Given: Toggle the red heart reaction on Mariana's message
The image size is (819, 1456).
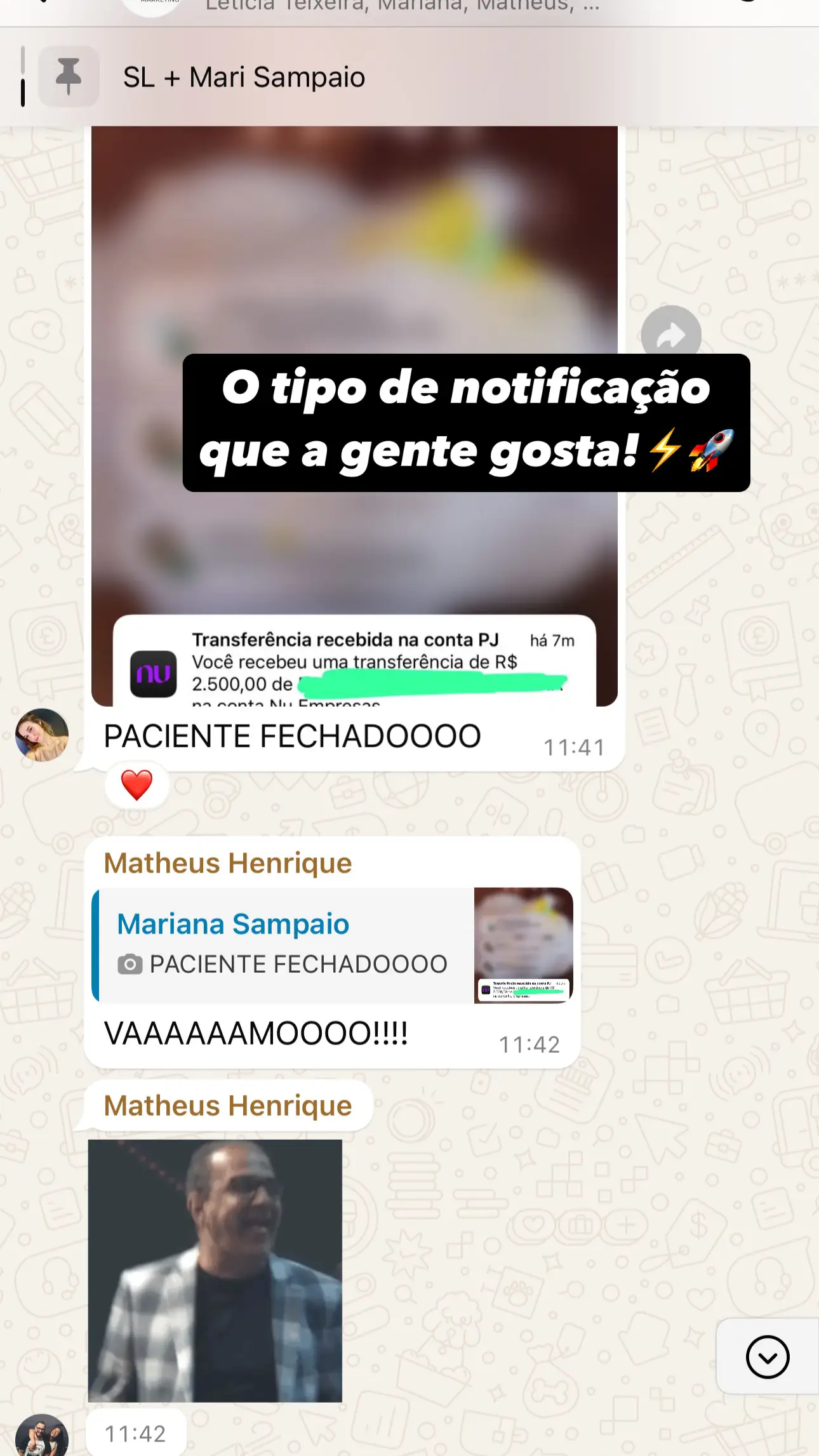Looking at the screenshot, I should [x=137, y=785].
